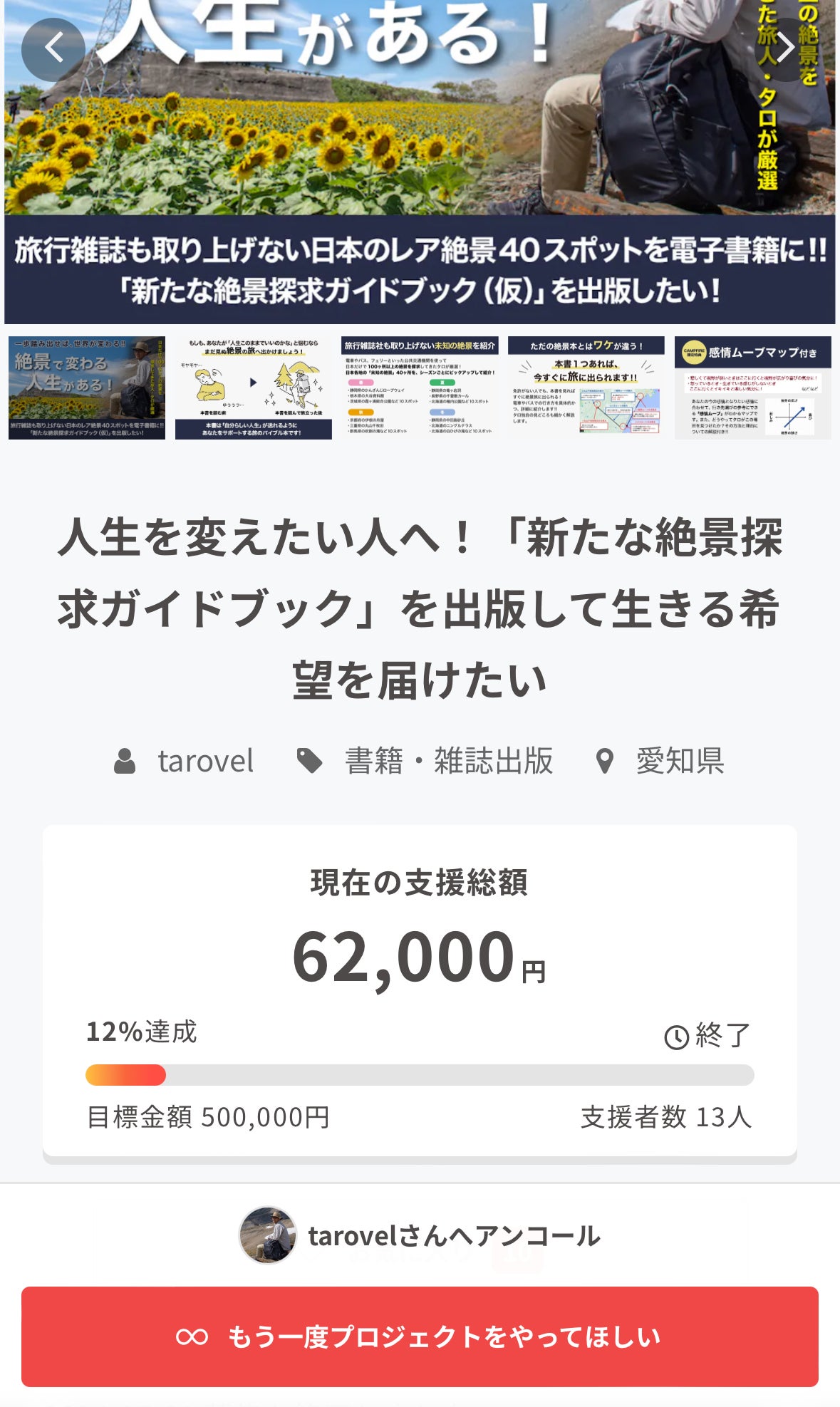Select the third thumbnail listing unknown scenic spots
840x1407 pixels.
(420, 388)
